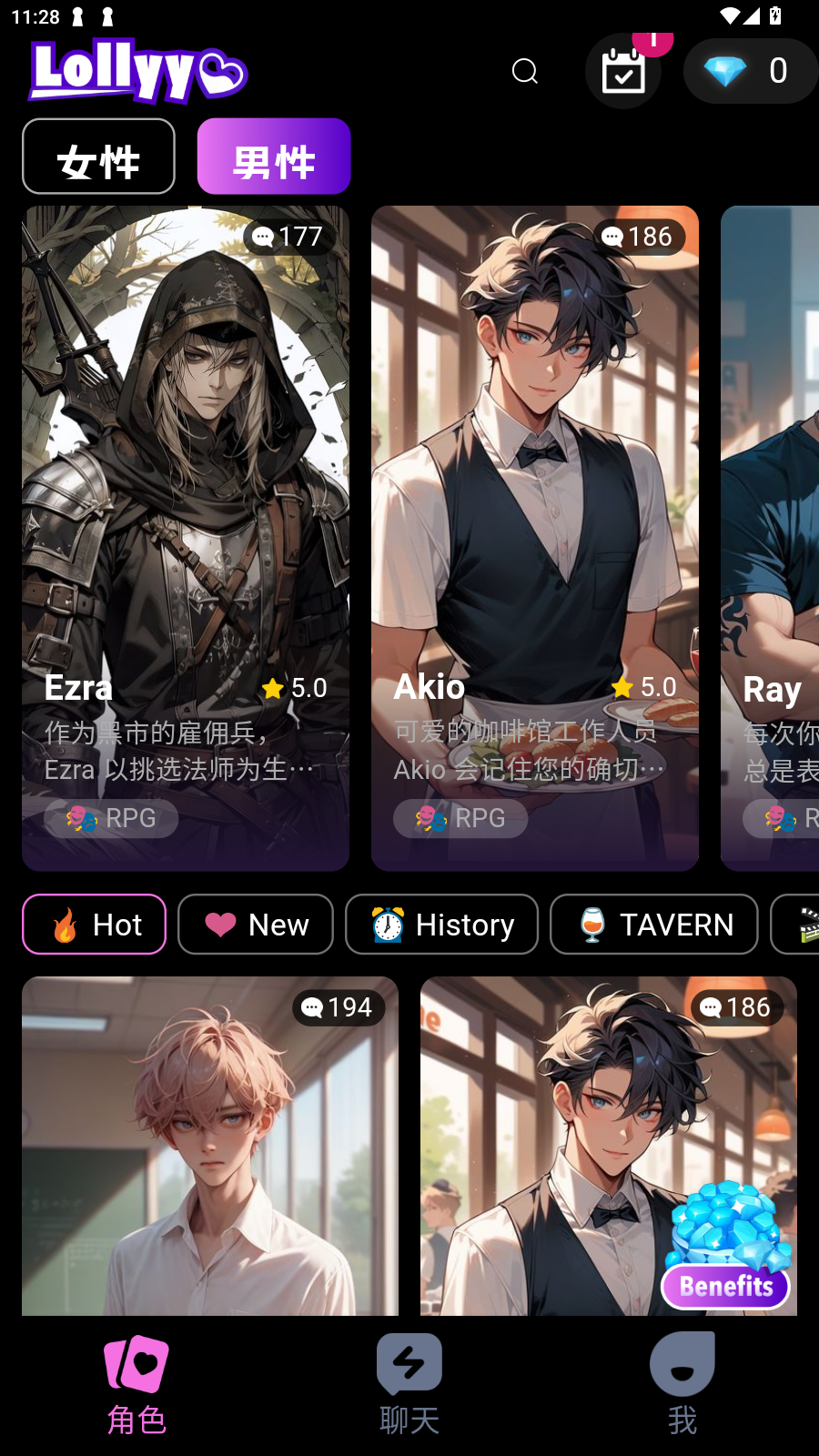Screen dimensions: 819x1456
Task: Filter by New characters
Action: click(256, 925)
